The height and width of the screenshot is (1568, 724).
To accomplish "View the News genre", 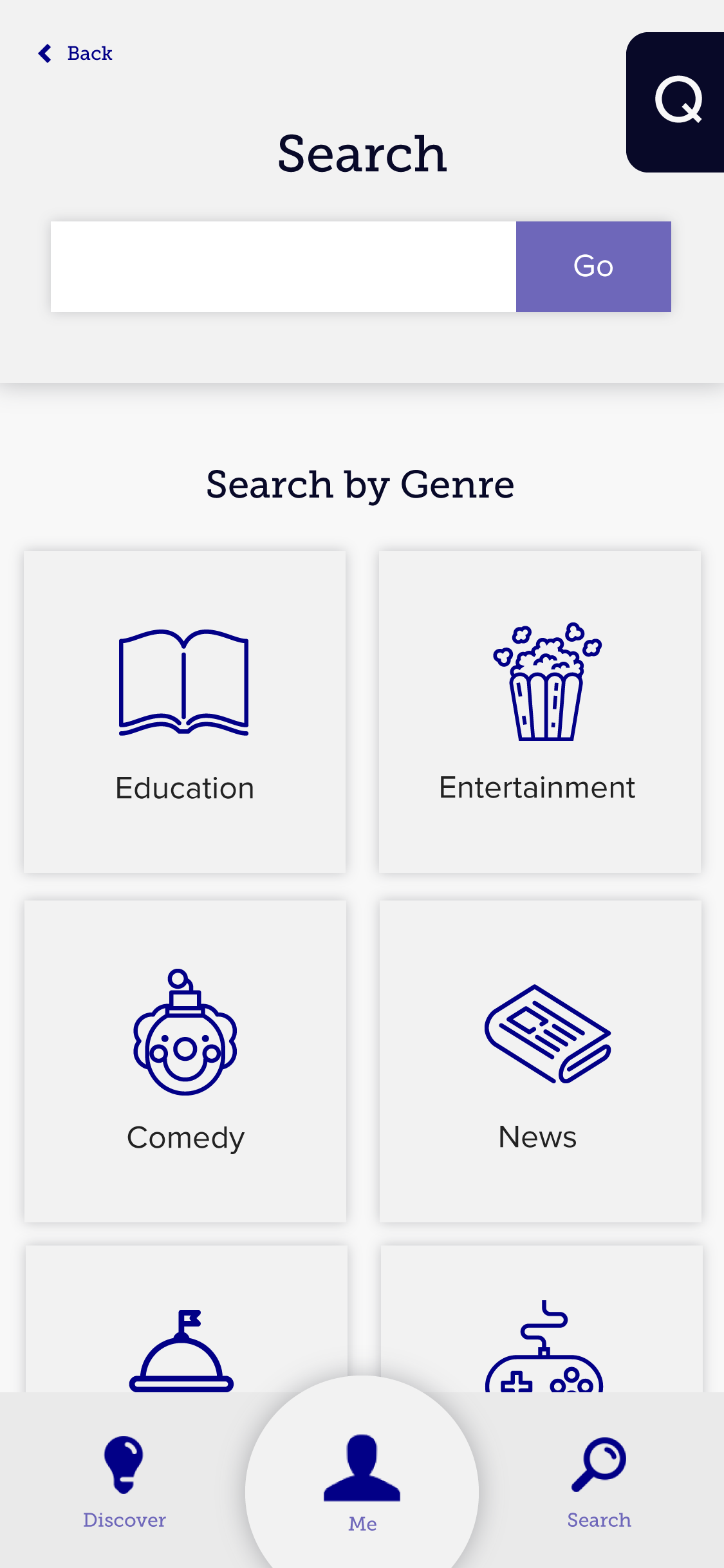I will pos(539,1061).
